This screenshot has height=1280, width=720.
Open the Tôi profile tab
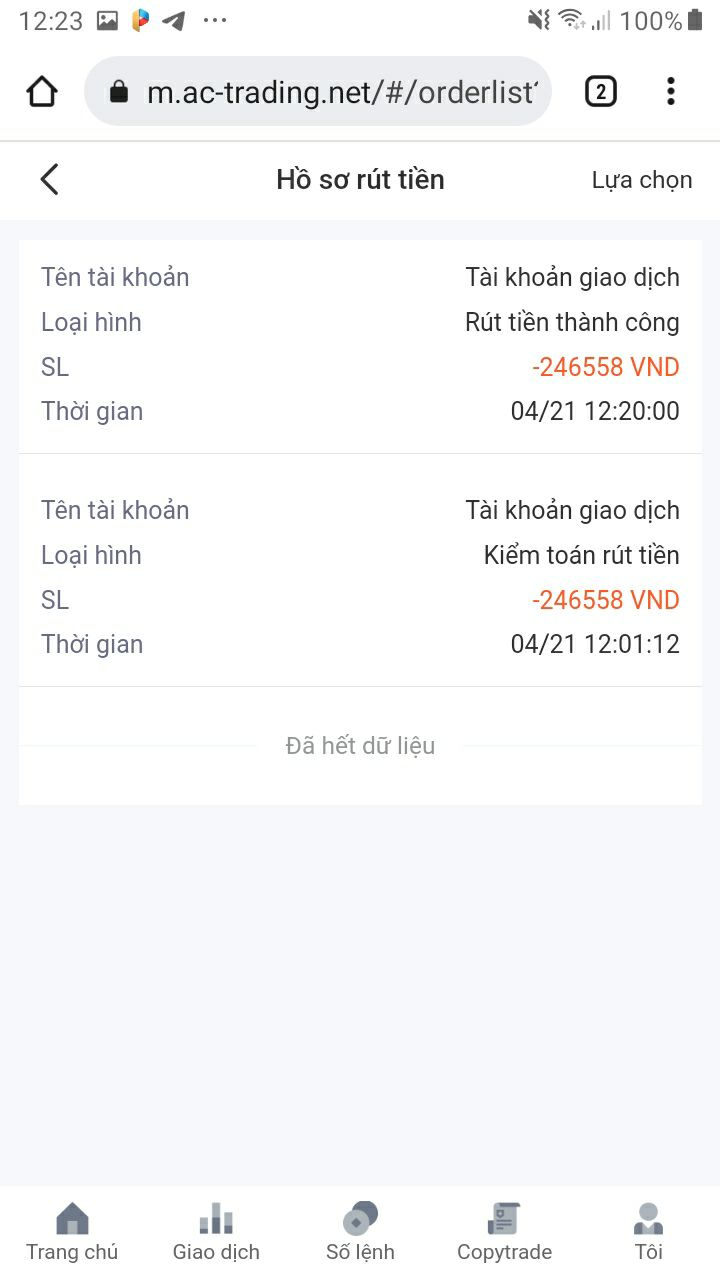648,1232
